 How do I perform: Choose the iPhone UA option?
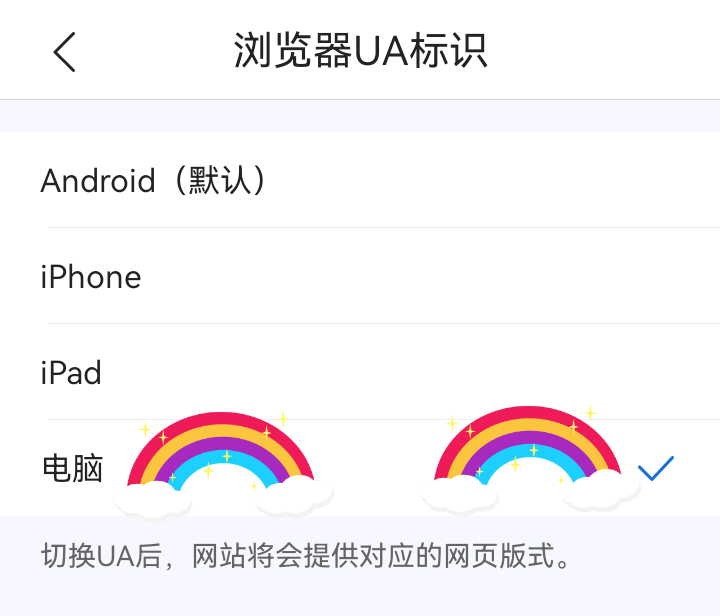(x=360, y=276)
